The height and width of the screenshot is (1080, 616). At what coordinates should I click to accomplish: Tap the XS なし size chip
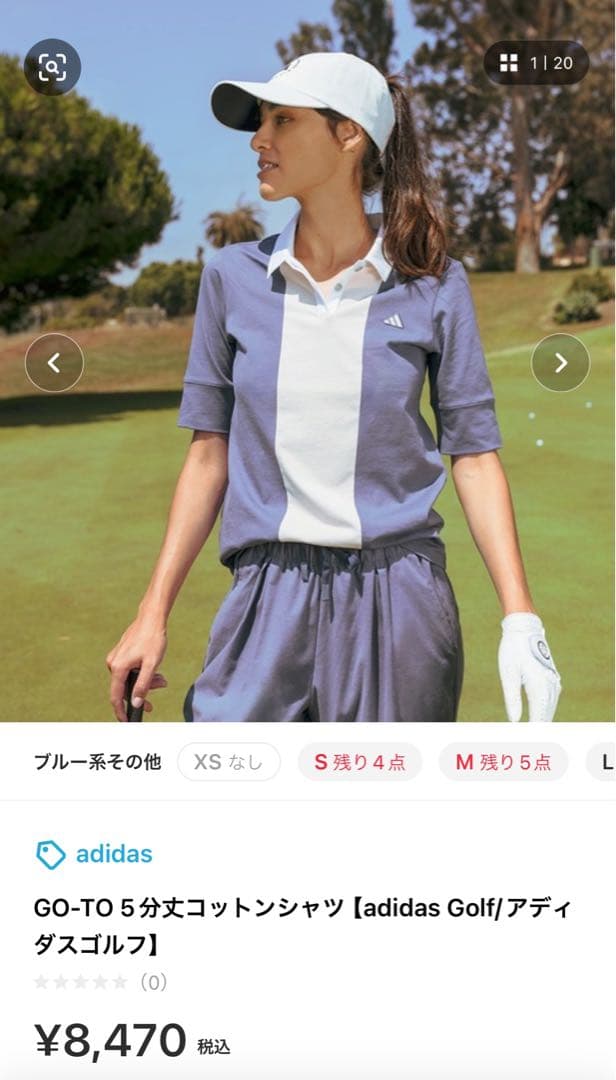[229, 762]
